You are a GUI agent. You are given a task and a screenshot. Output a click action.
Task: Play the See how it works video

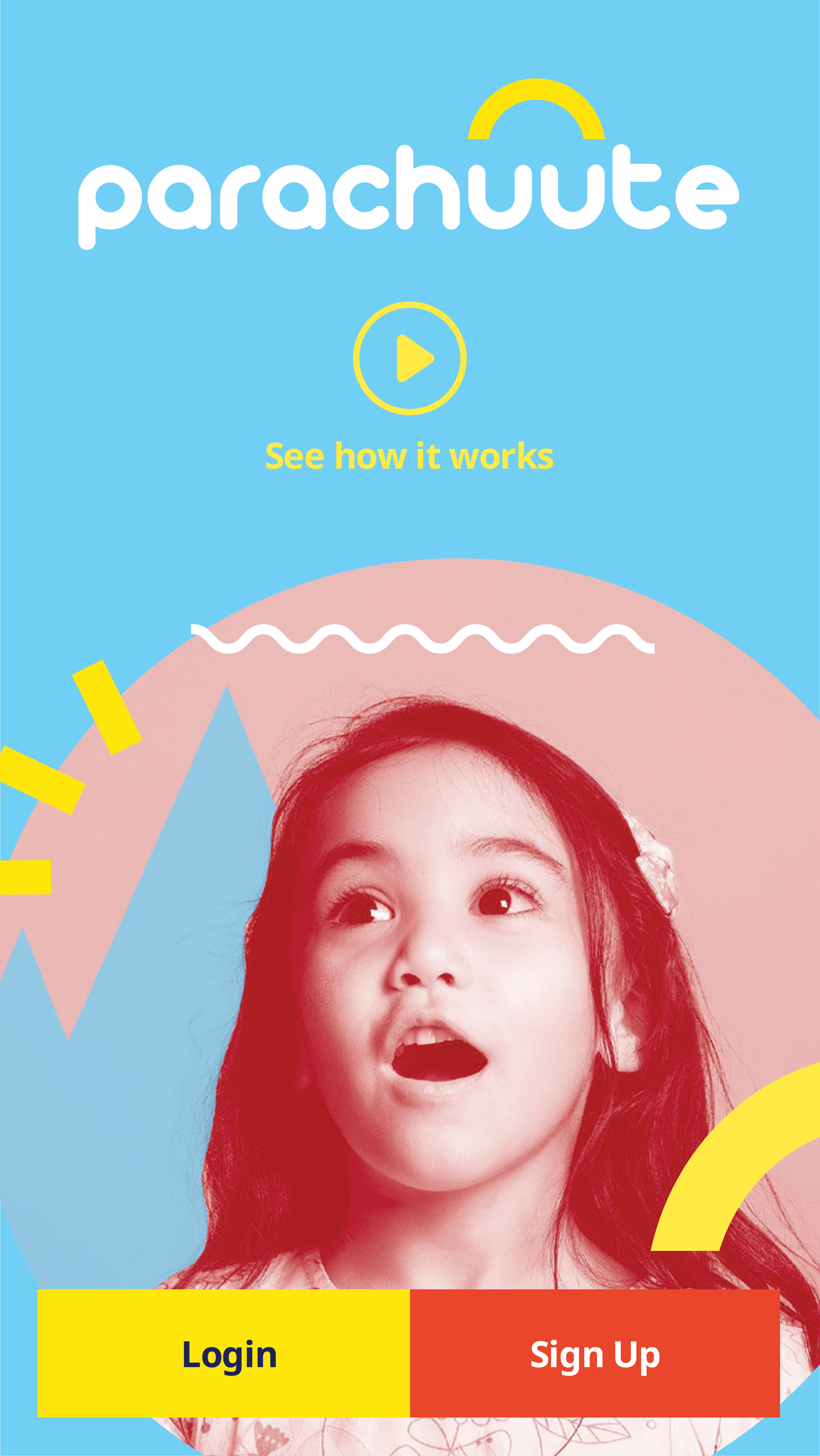[410, 358]
